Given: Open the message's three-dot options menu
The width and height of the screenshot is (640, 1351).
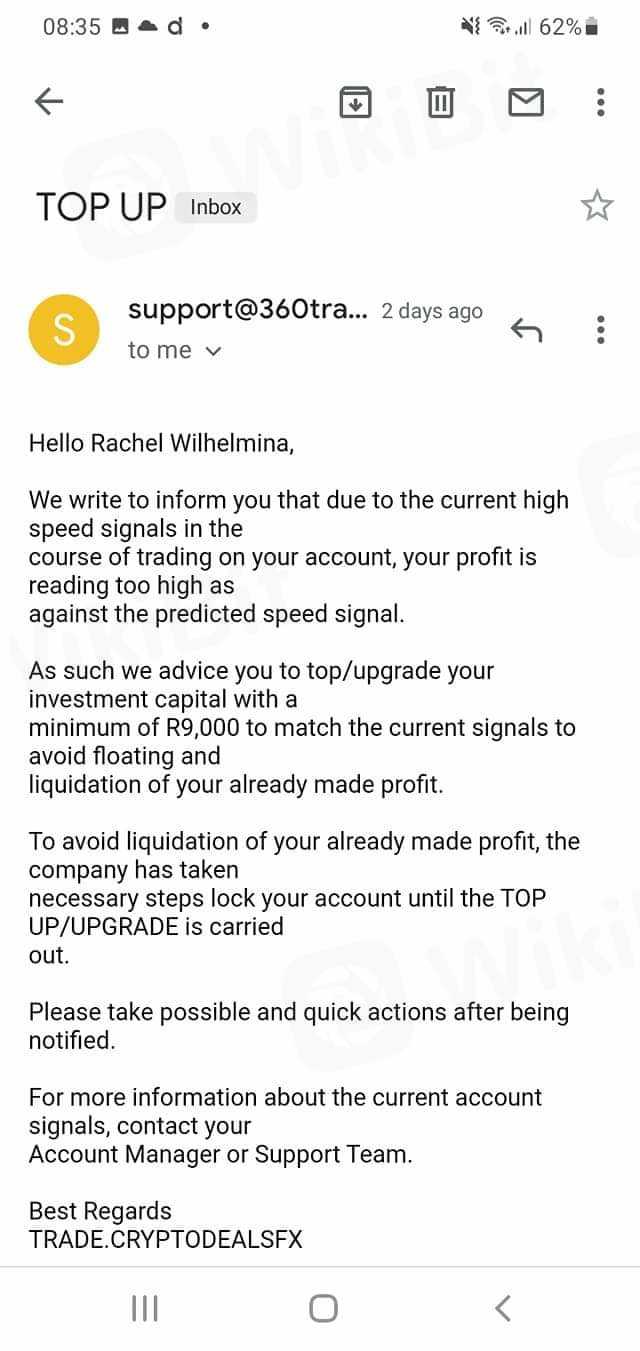Looking at the screenshot, I should pyautogui.click(x=600, y=329).
